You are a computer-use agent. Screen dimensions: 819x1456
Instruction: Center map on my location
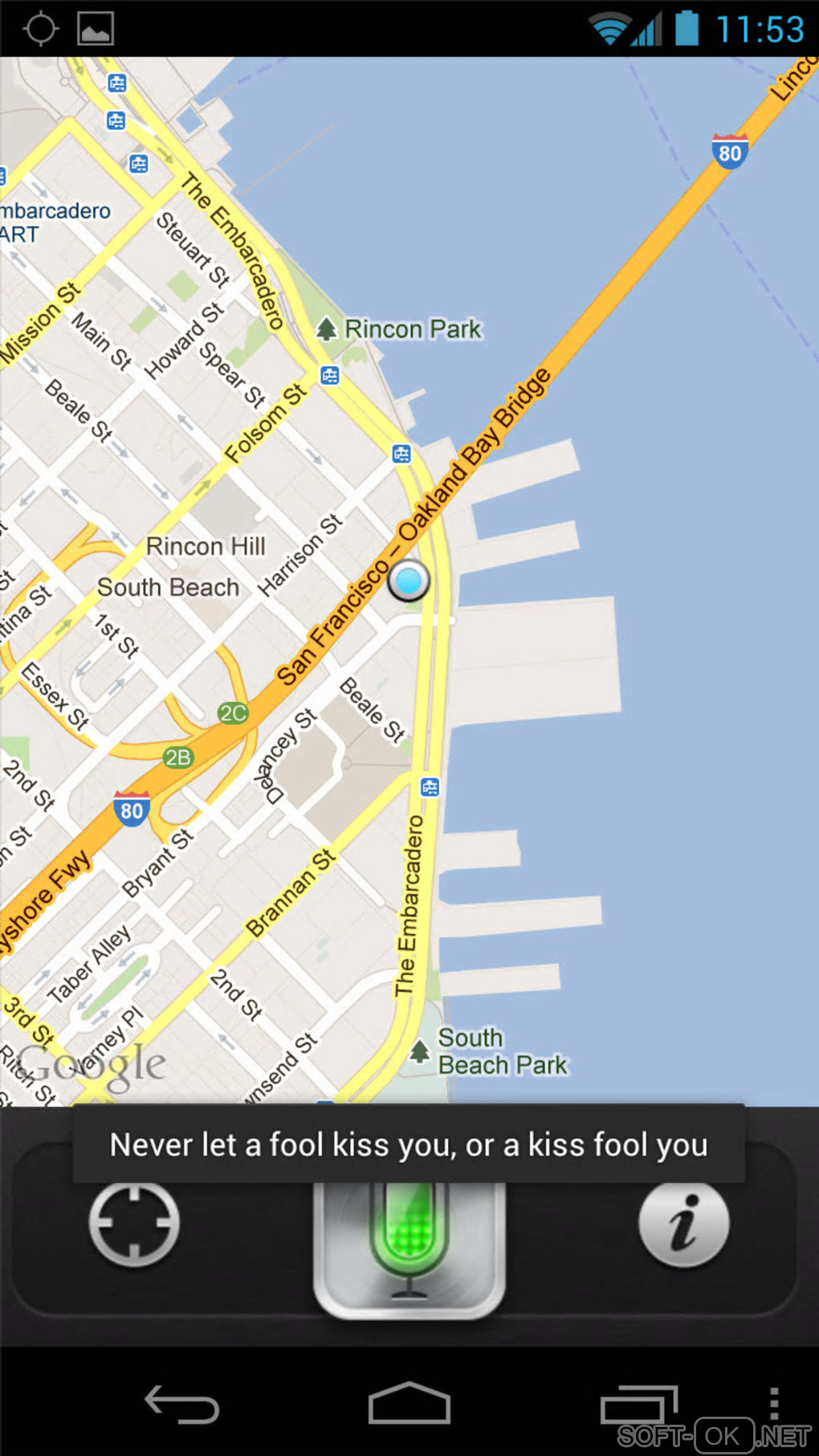(x=134, y=1223)
